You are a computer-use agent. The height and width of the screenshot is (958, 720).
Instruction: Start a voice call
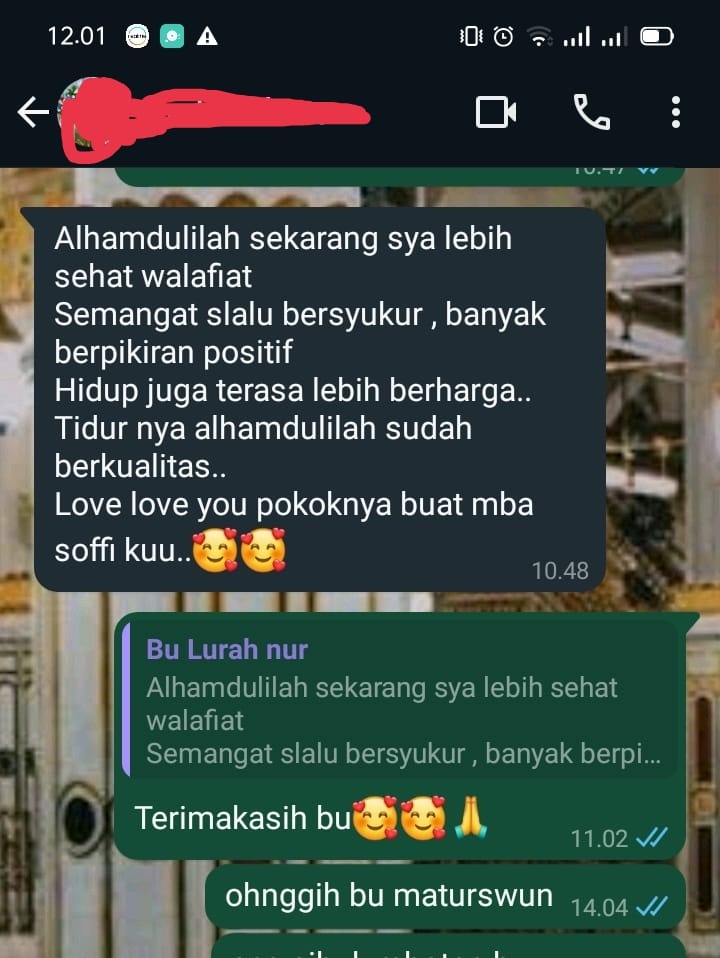click(x=591, y=113)
